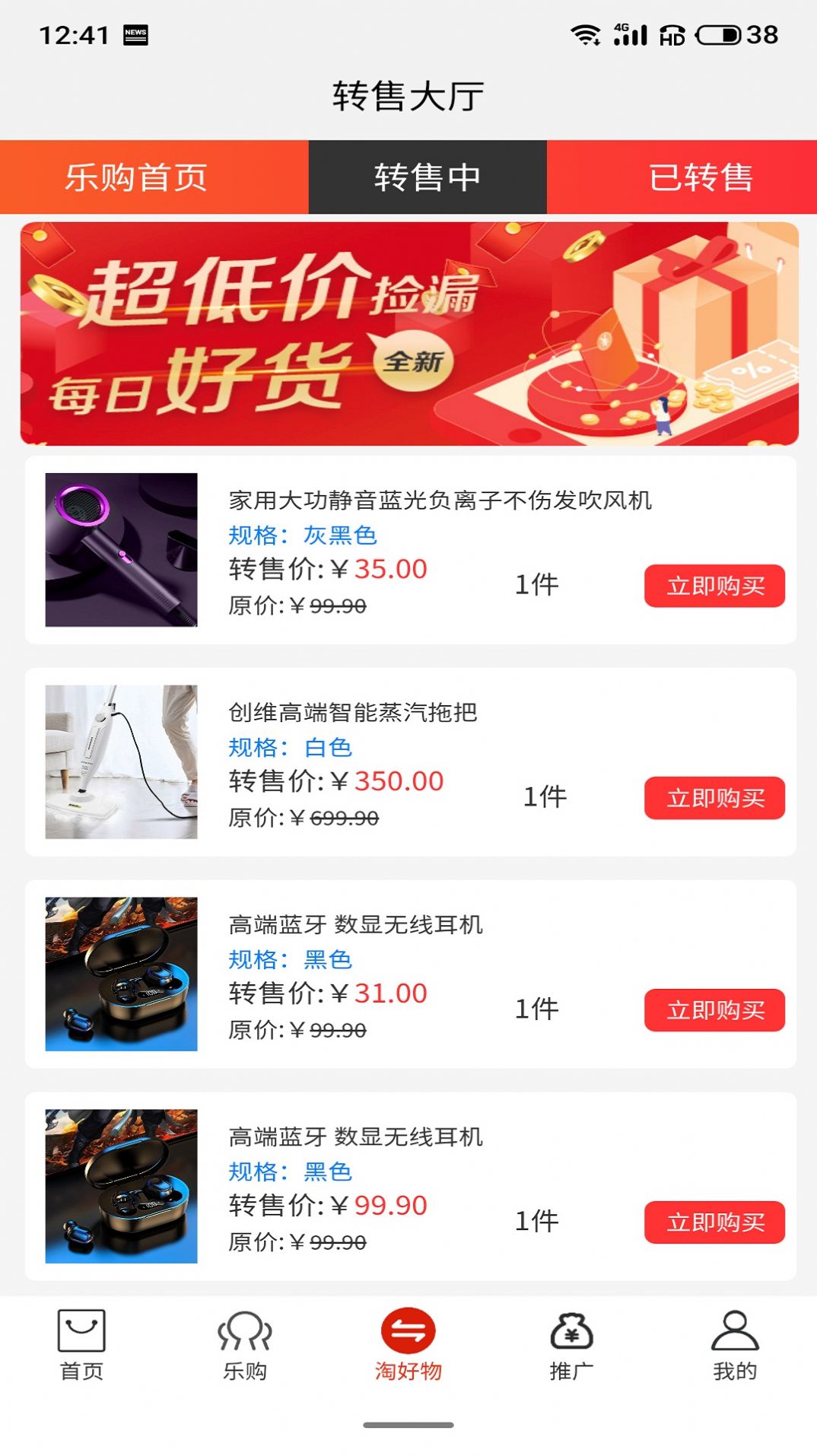Buy the 吹风机 hair dryer now
Screen dimensions: 817x1456
(714, 586)
